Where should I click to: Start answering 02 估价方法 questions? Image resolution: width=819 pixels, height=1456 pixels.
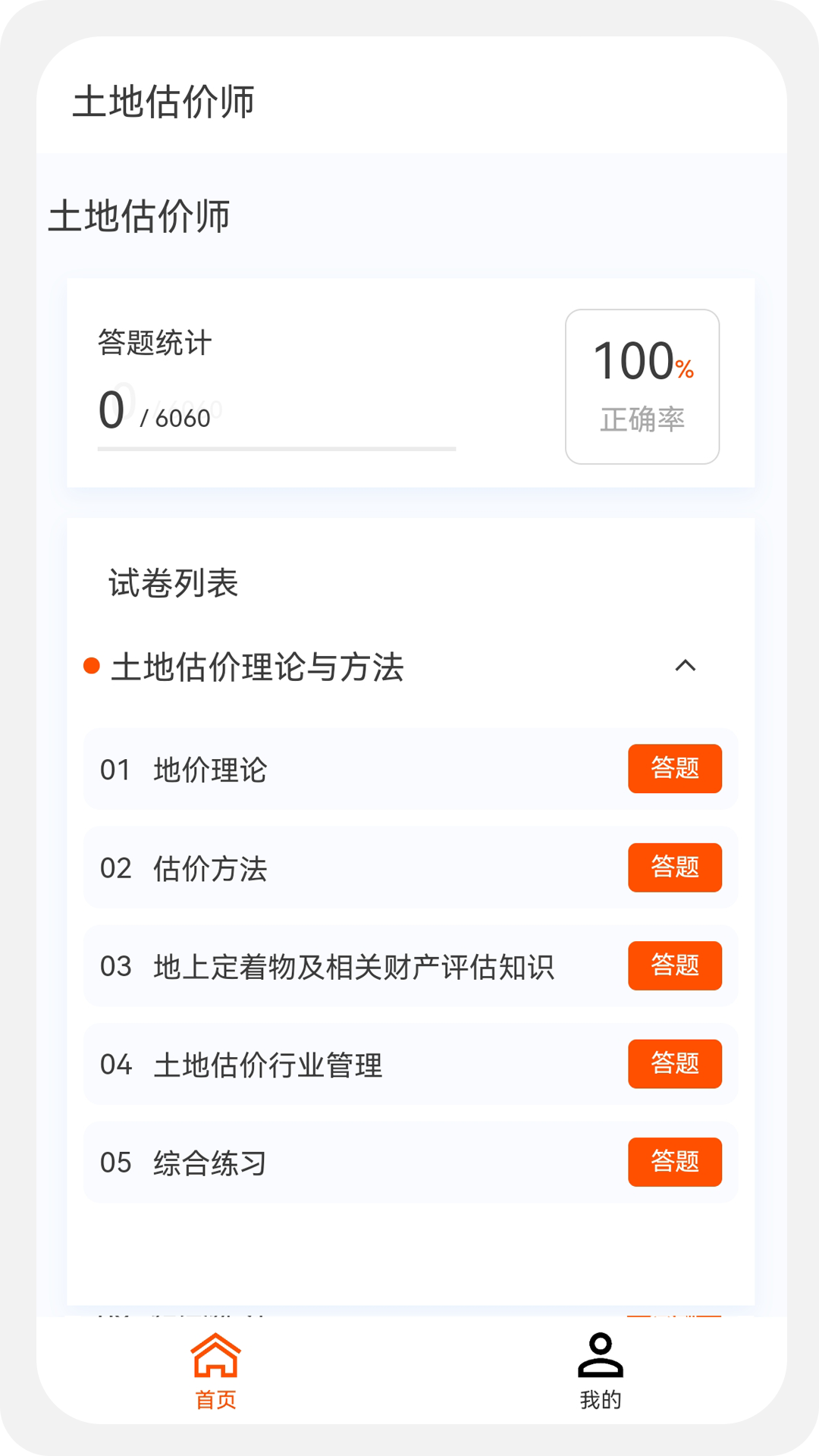click(x=675, y=868)
